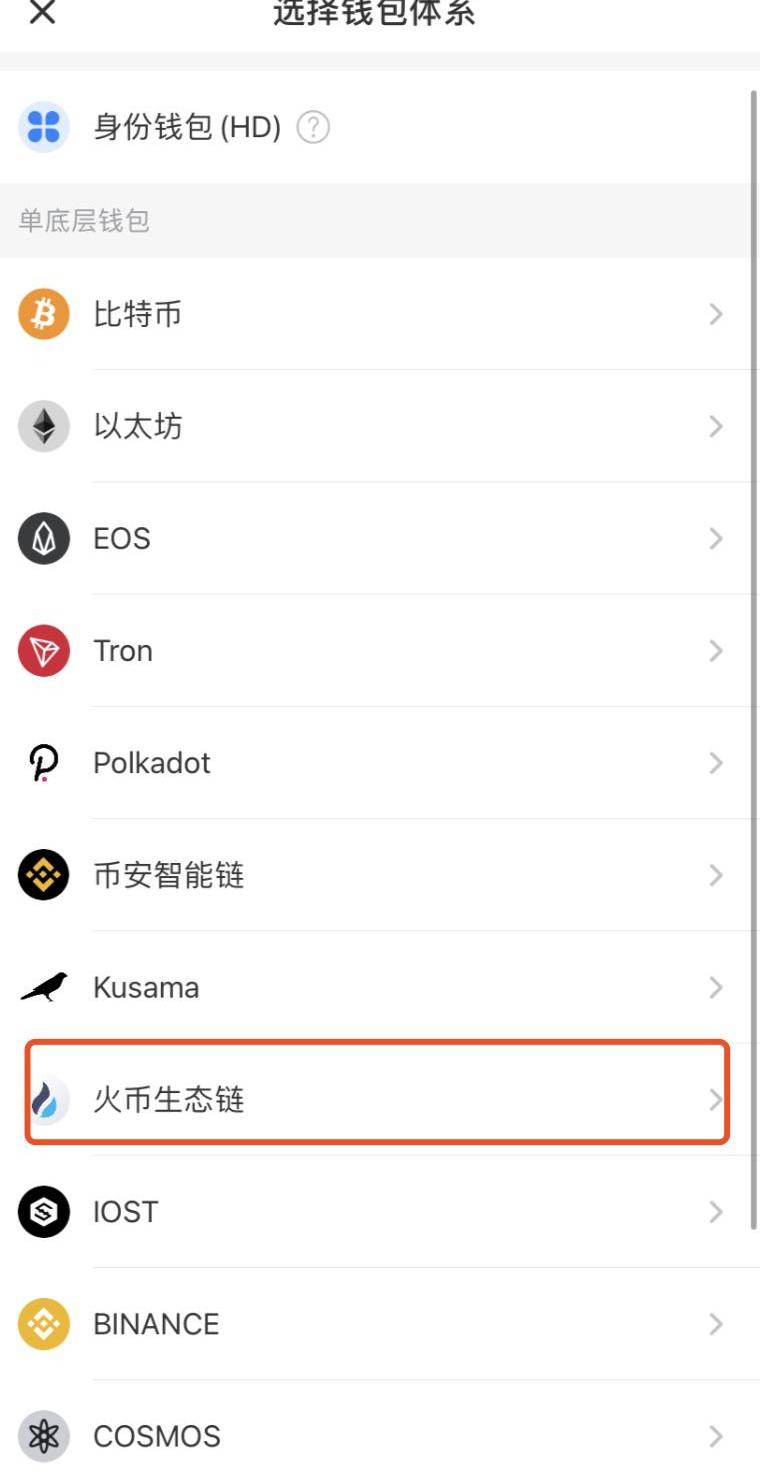760x1484 pixels.
Task: Open help icon next to 身份钱包 (HD)
Action: [314, 128]
